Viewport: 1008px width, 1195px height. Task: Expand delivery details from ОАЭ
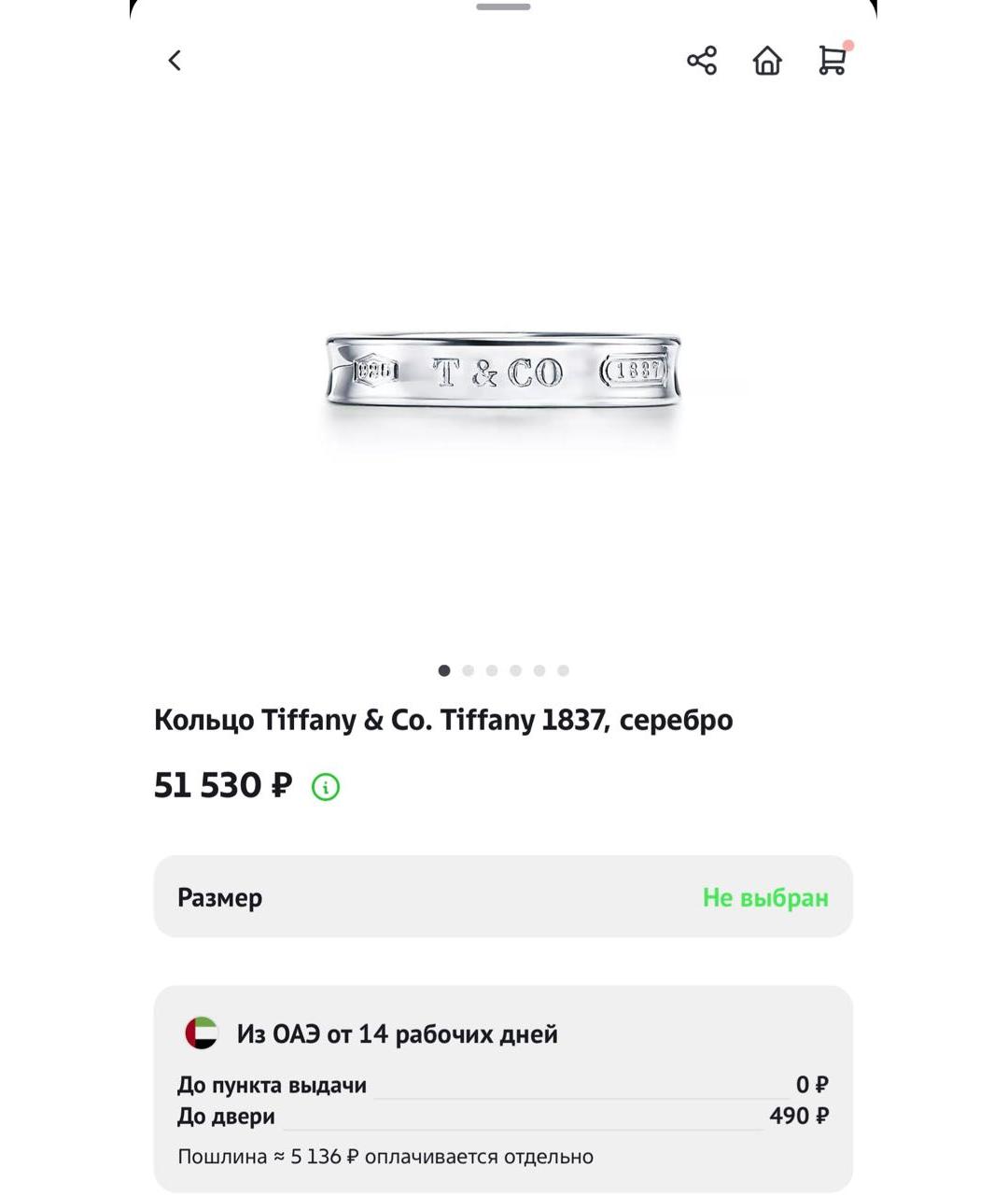(398, 1033)
